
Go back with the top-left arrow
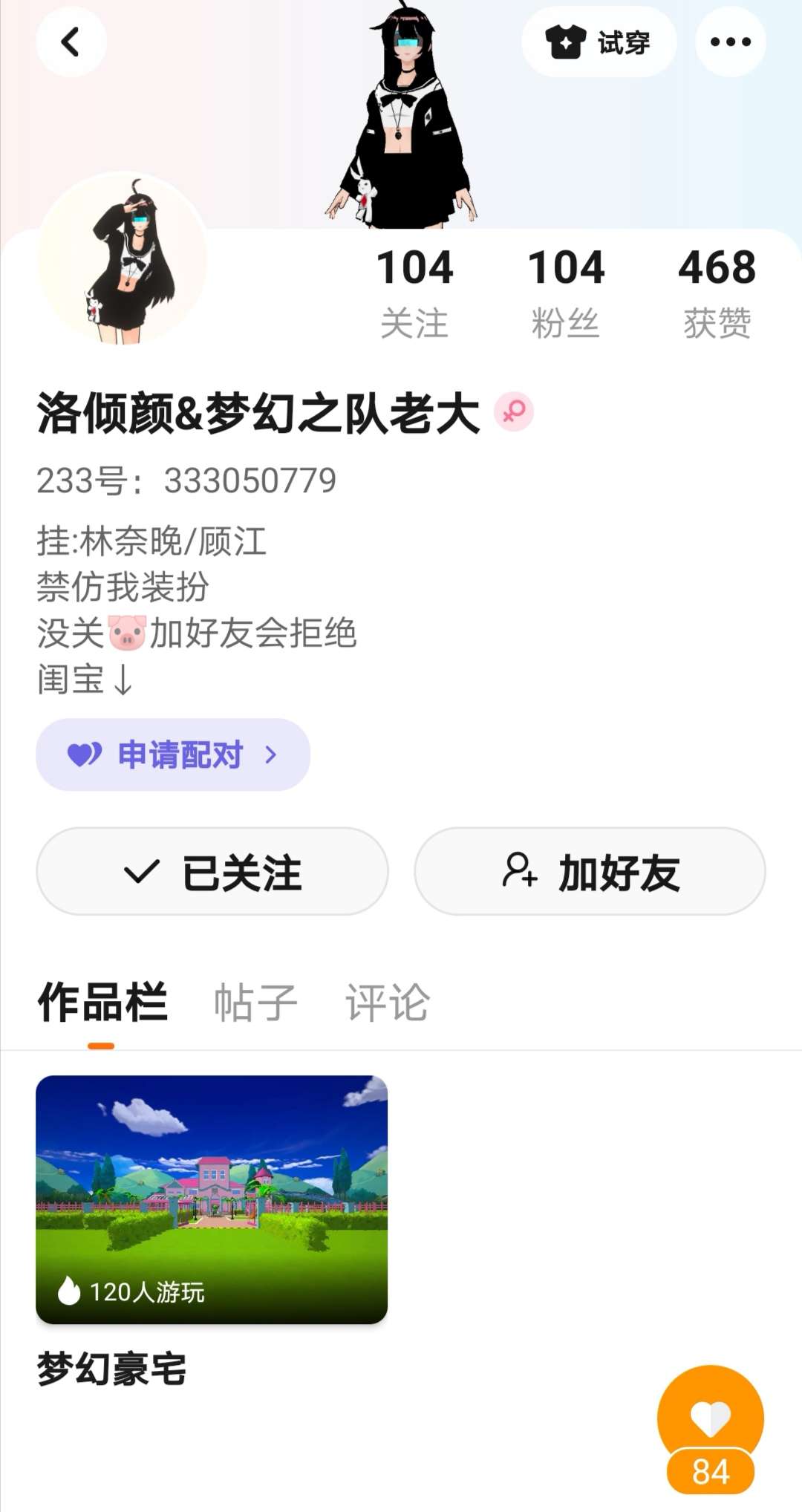click(71, 42)
